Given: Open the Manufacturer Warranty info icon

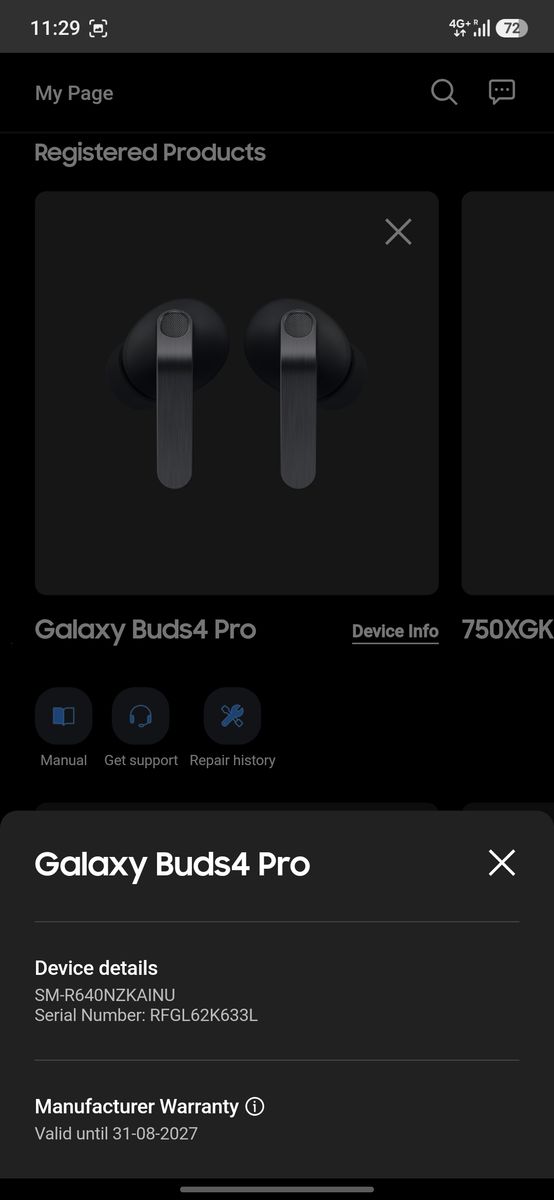Looking at the screenshot, I should 255,1107.
